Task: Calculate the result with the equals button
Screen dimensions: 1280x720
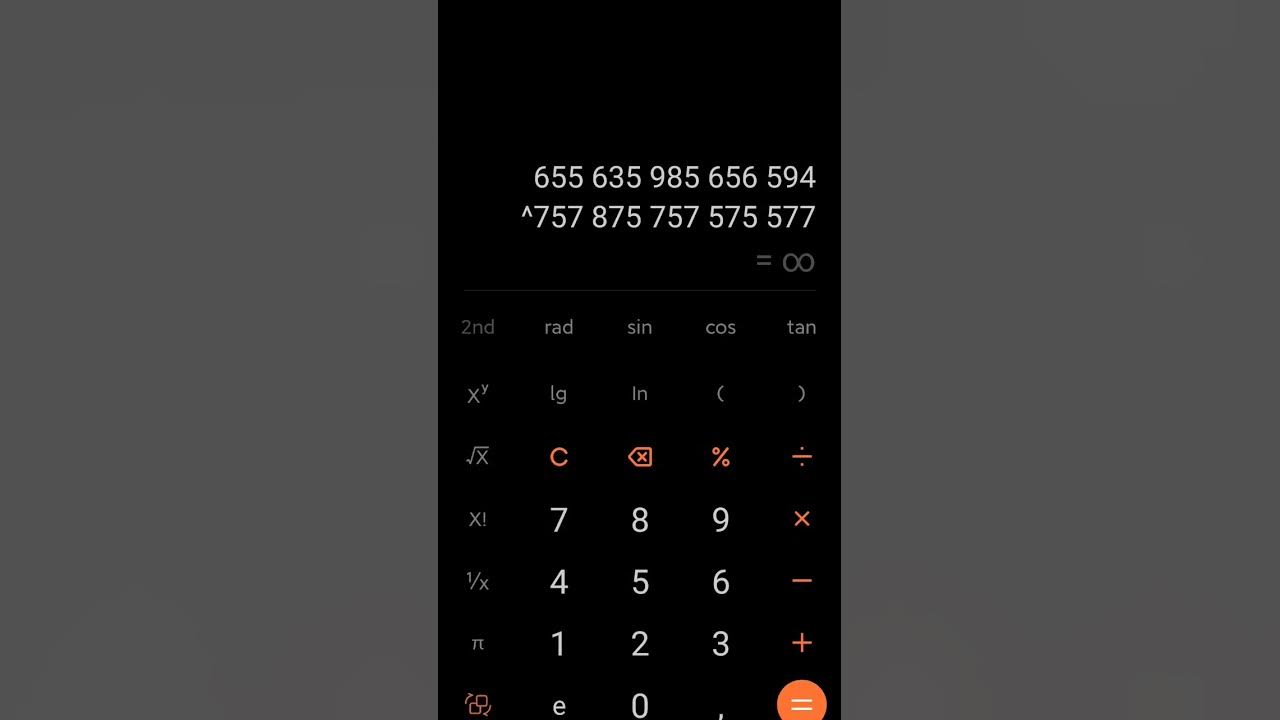Action: (801, 703)
